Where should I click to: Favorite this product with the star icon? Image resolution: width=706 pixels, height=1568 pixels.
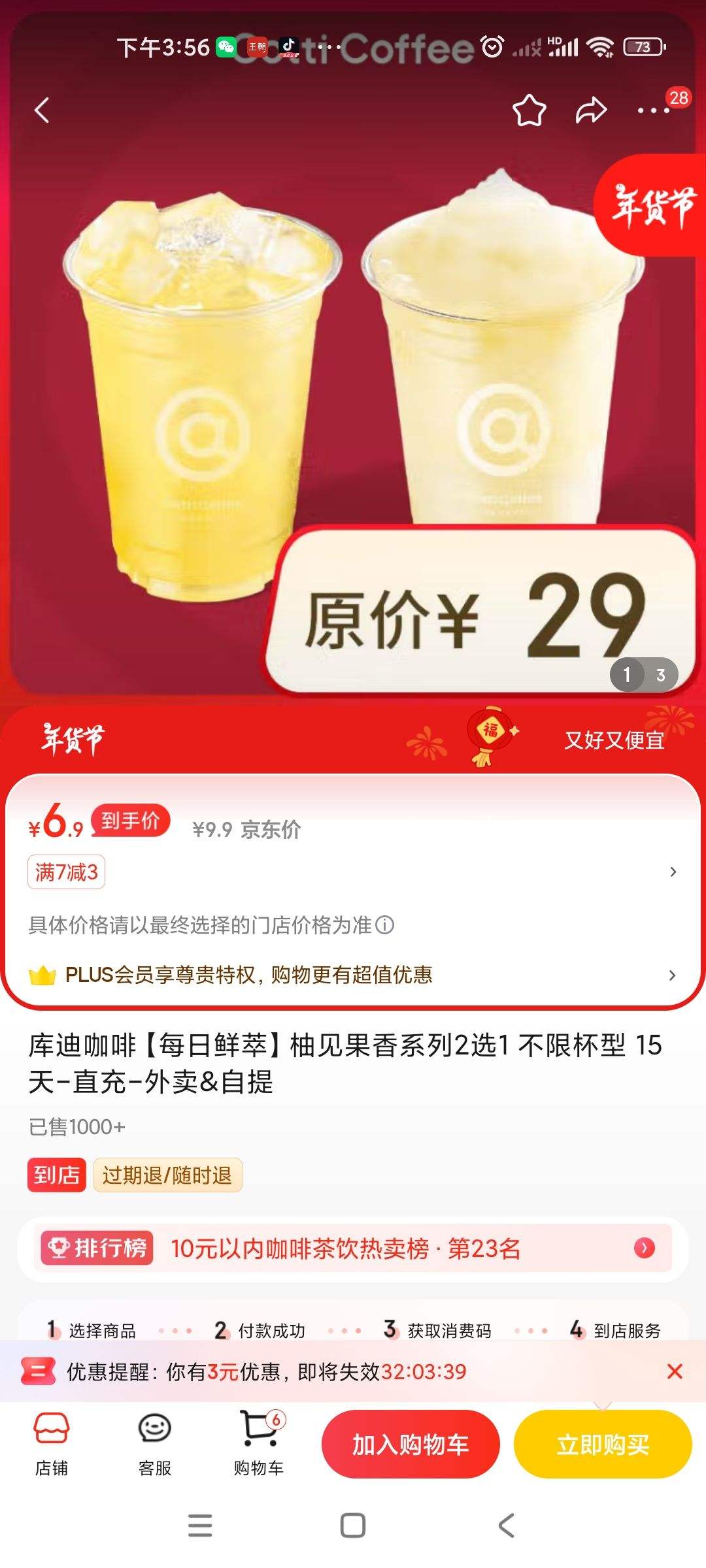(529, 110)
